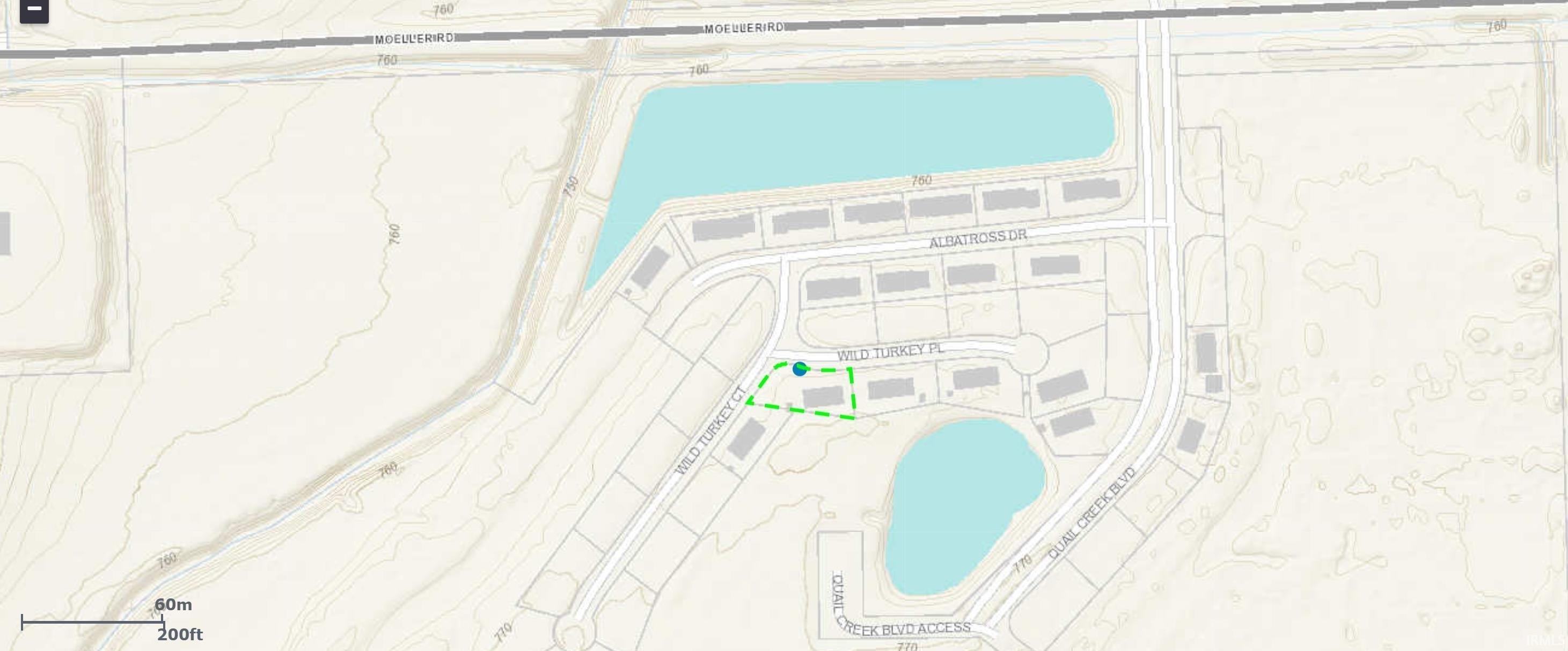Screen dimensions: 1568x651
Task: Tap the blue marker on Wild Turkey Pl
Action: [800, 368]
